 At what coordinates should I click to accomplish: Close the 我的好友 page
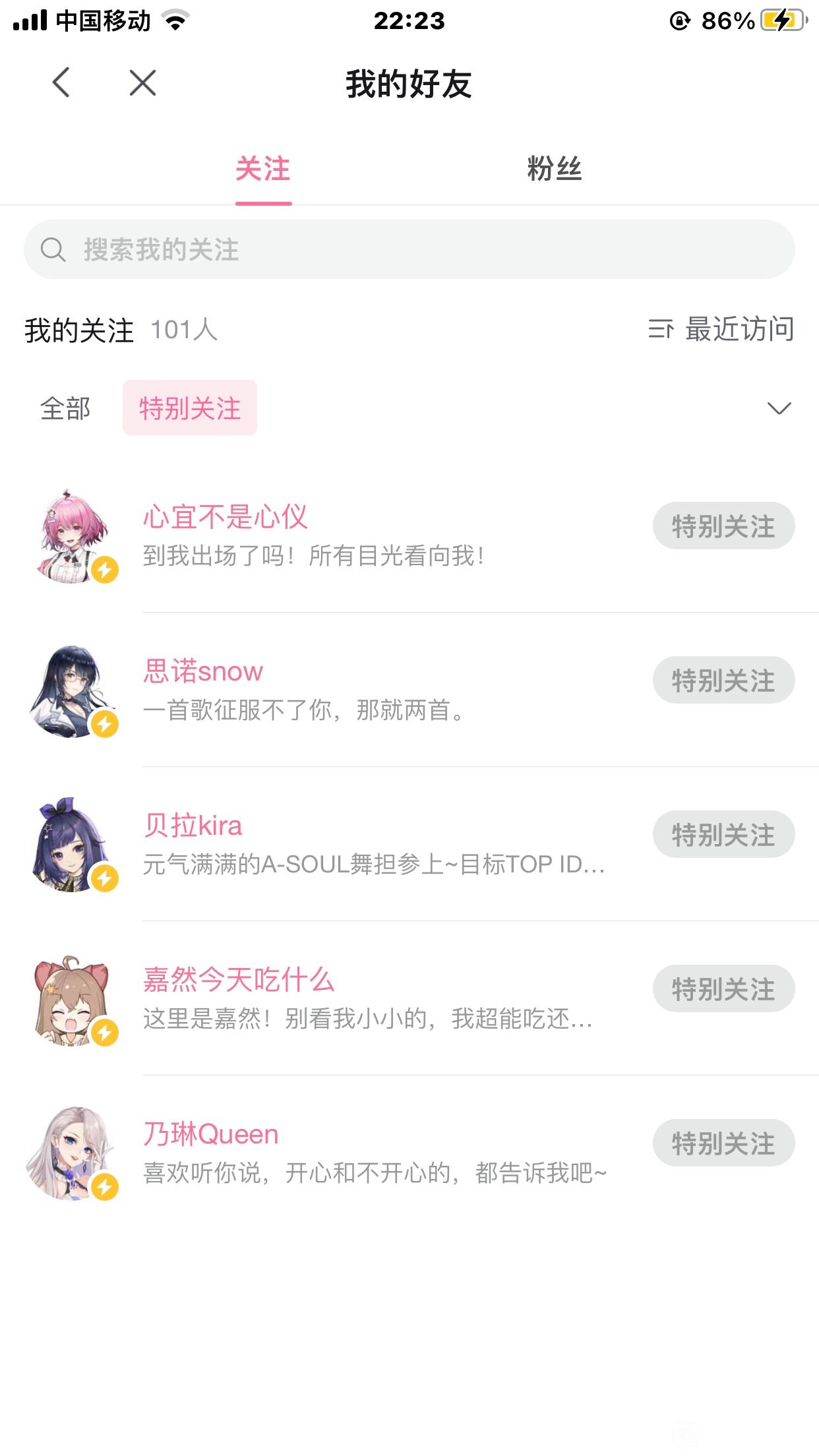[142, 83]
